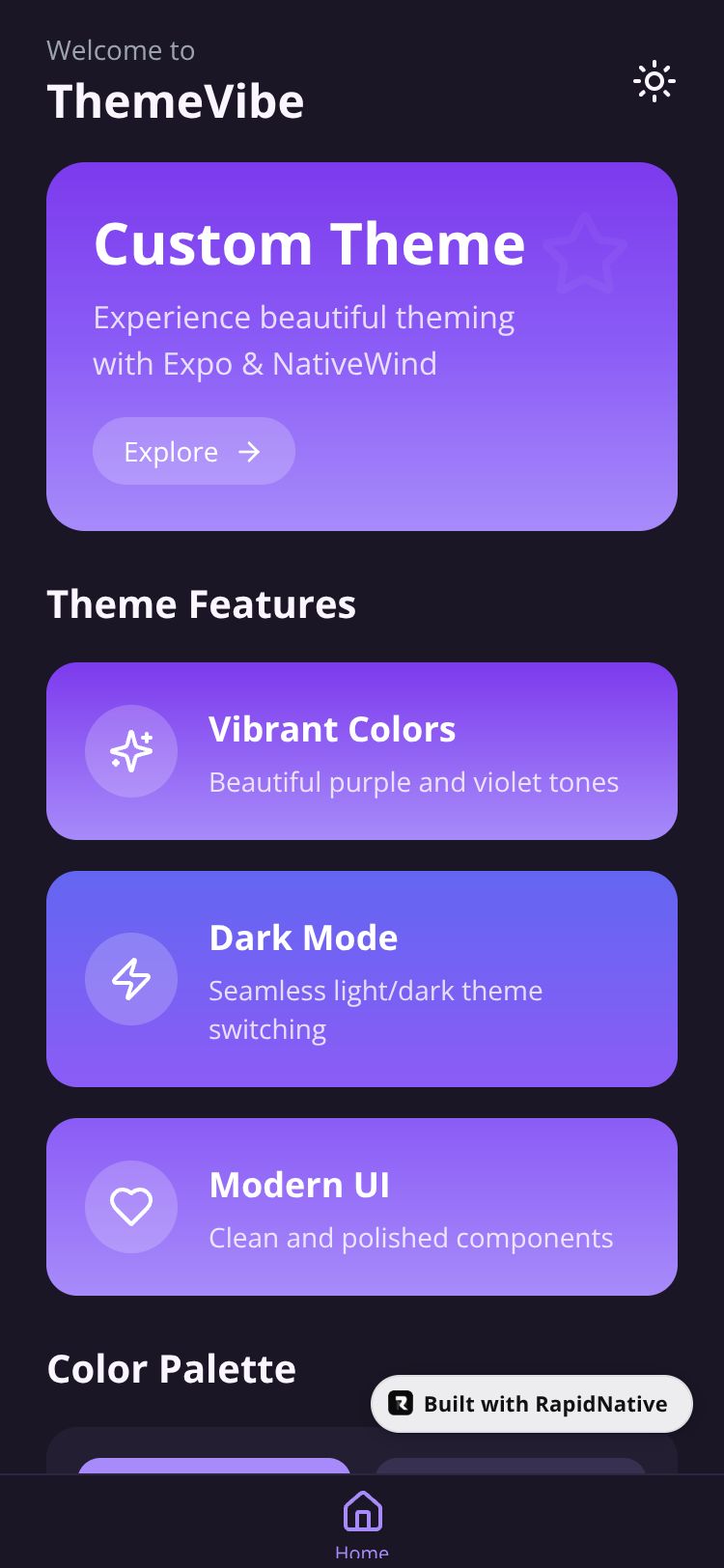Open the Vibrant Colors card
724x1568 pixels.
coord(362,751)
